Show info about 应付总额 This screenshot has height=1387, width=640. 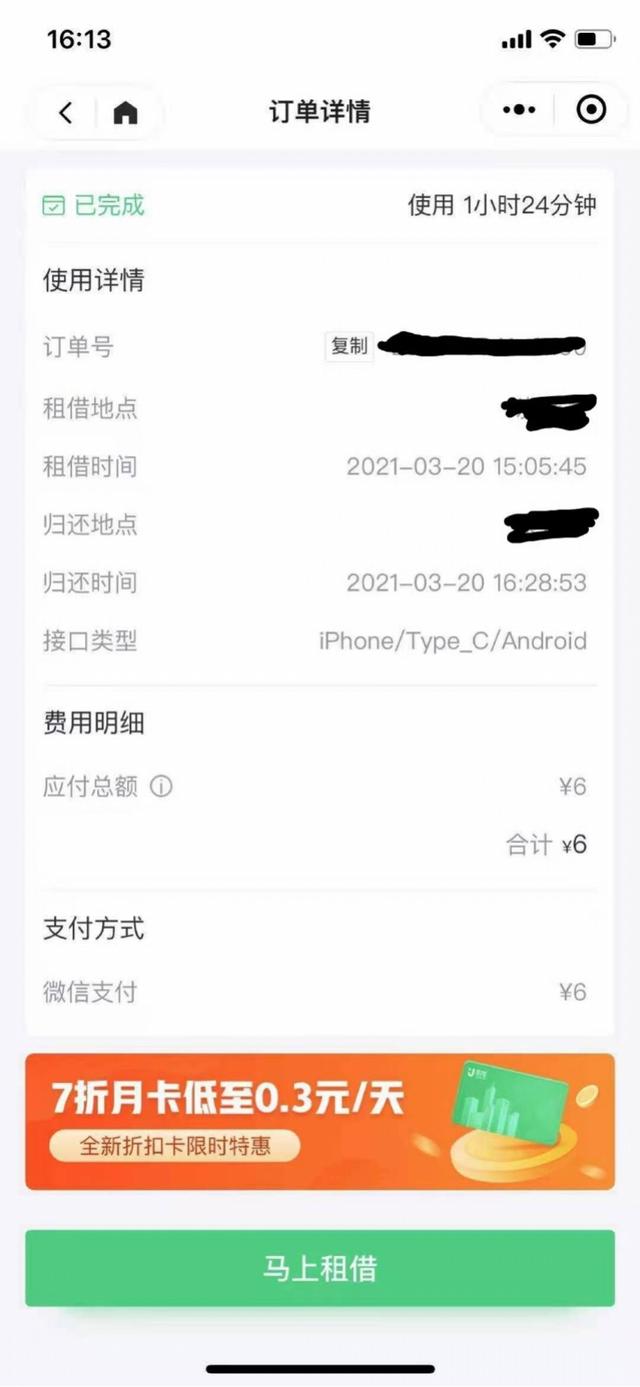(161, 786)
